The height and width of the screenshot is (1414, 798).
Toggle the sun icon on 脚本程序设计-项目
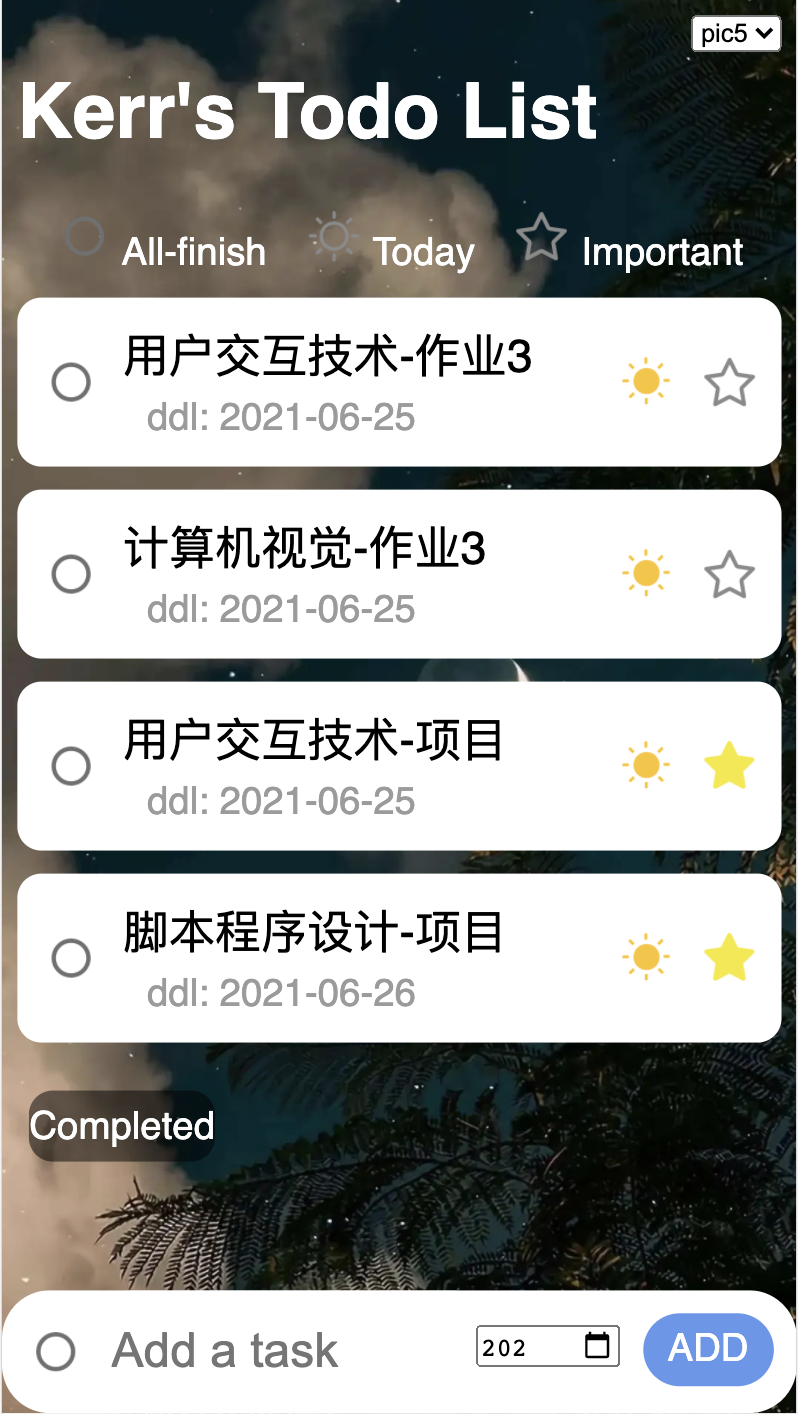646,958
